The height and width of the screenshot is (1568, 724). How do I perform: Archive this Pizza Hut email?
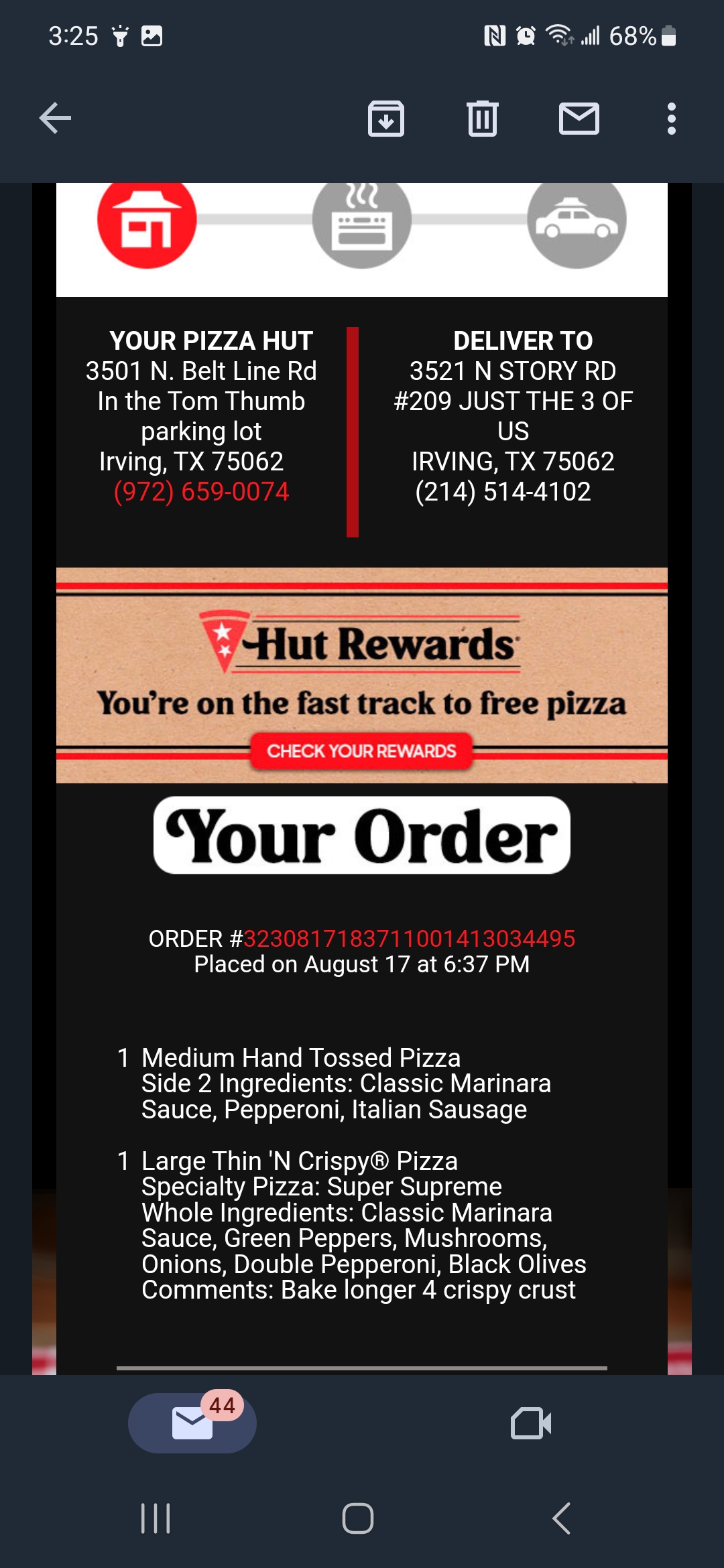click(x=386, y=119)
